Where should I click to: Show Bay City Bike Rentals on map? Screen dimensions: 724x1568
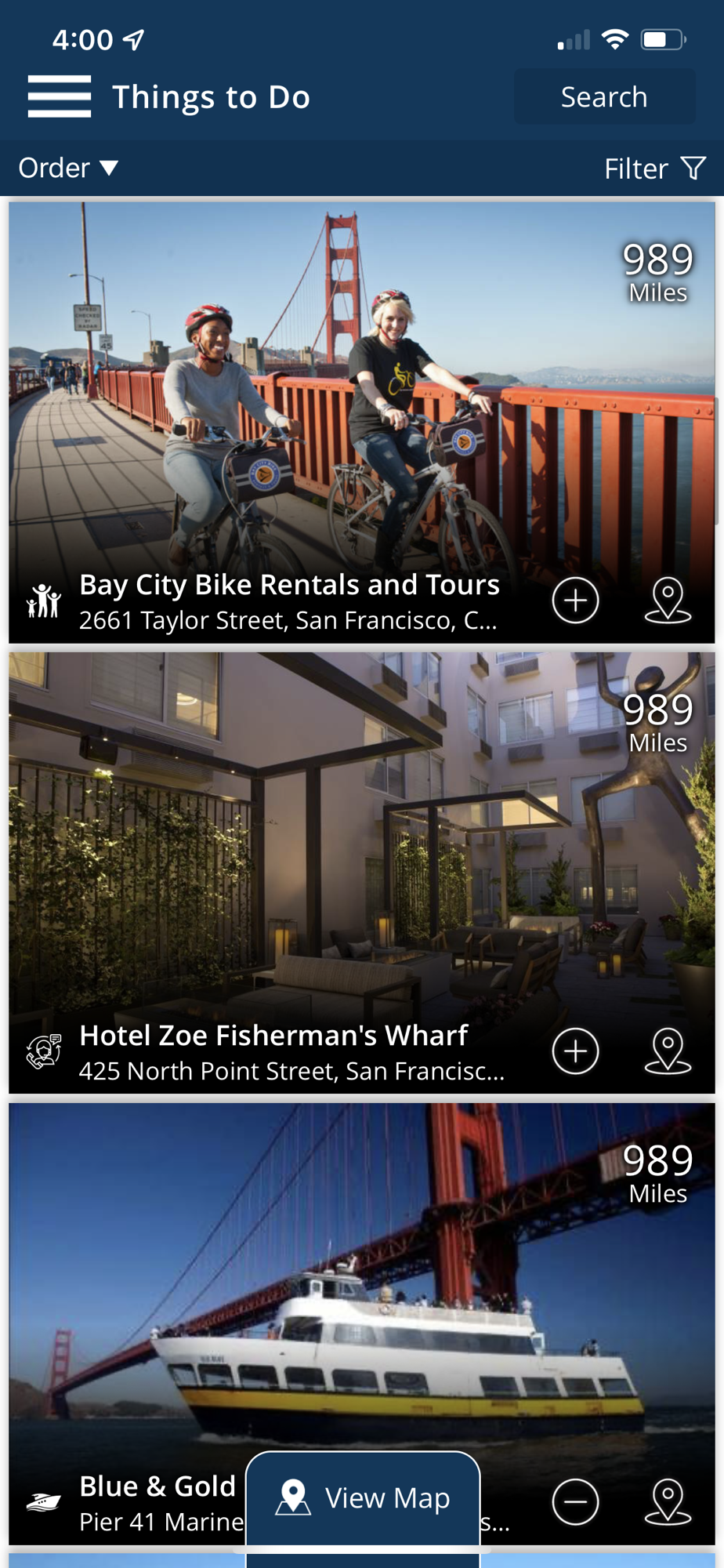click(x=668, y=601)
